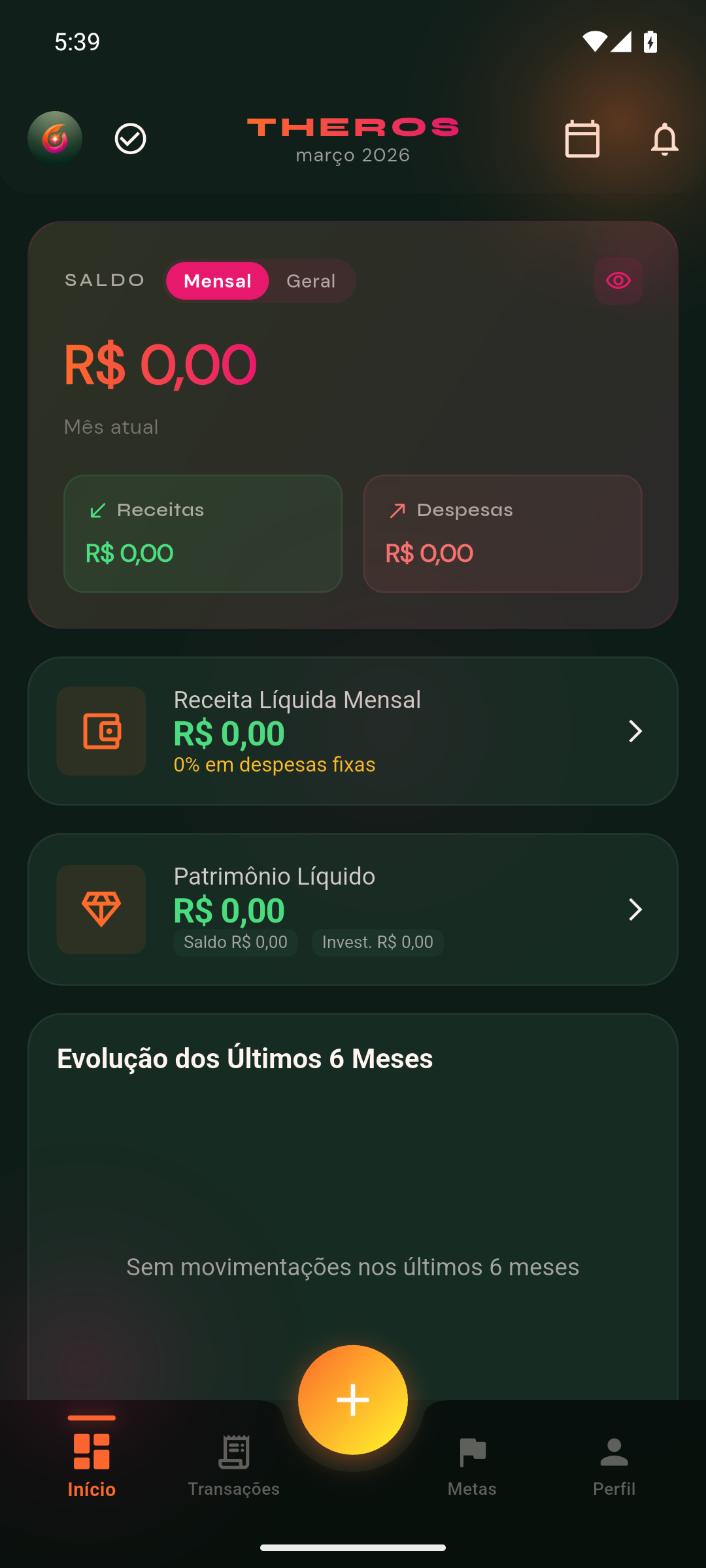Tap the Receitas card showing R$ 0,00

[x=203, y=533]
